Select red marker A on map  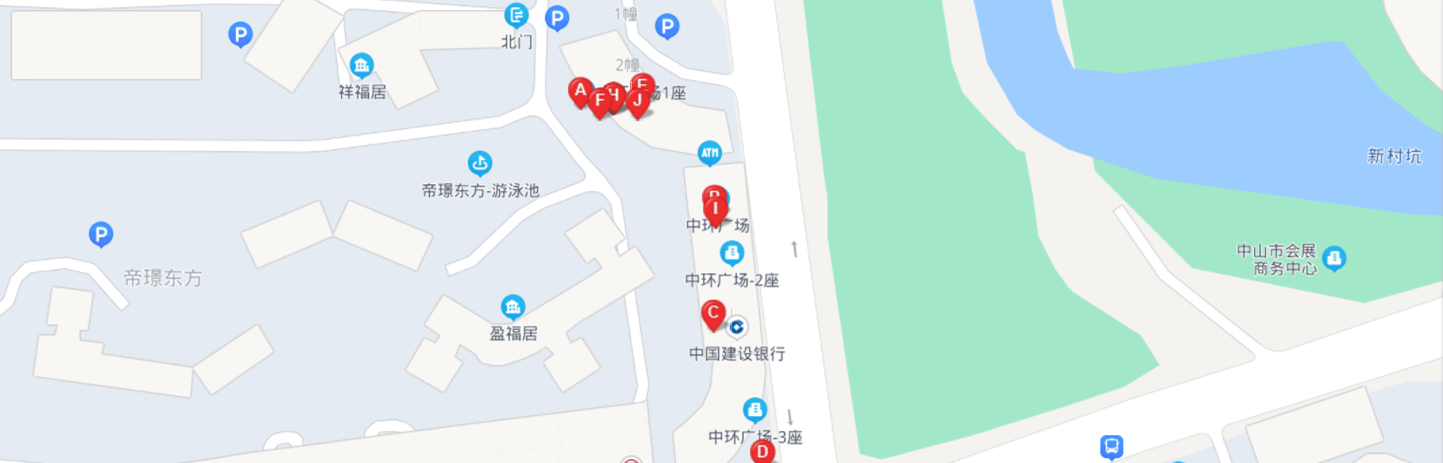[x=579, y=91]
